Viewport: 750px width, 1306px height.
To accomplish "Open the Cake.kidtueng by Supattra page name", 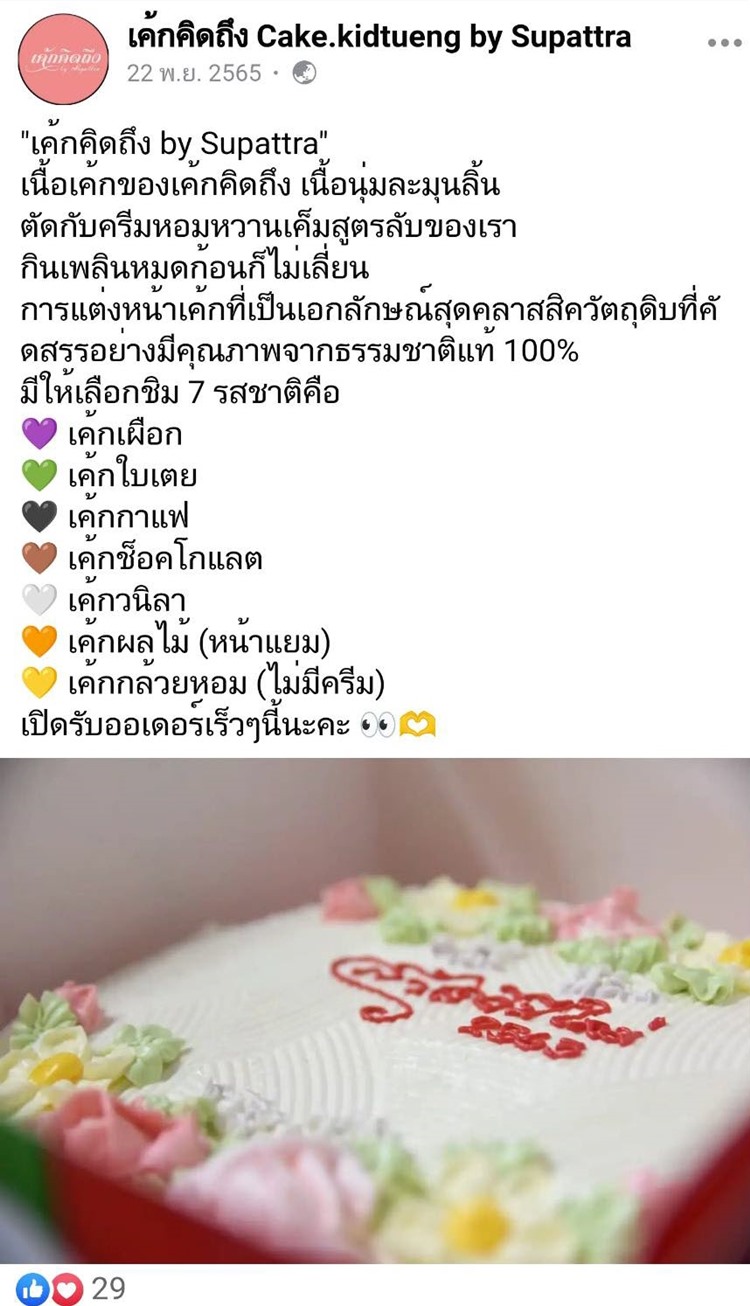I will click(x=380, y=37).
